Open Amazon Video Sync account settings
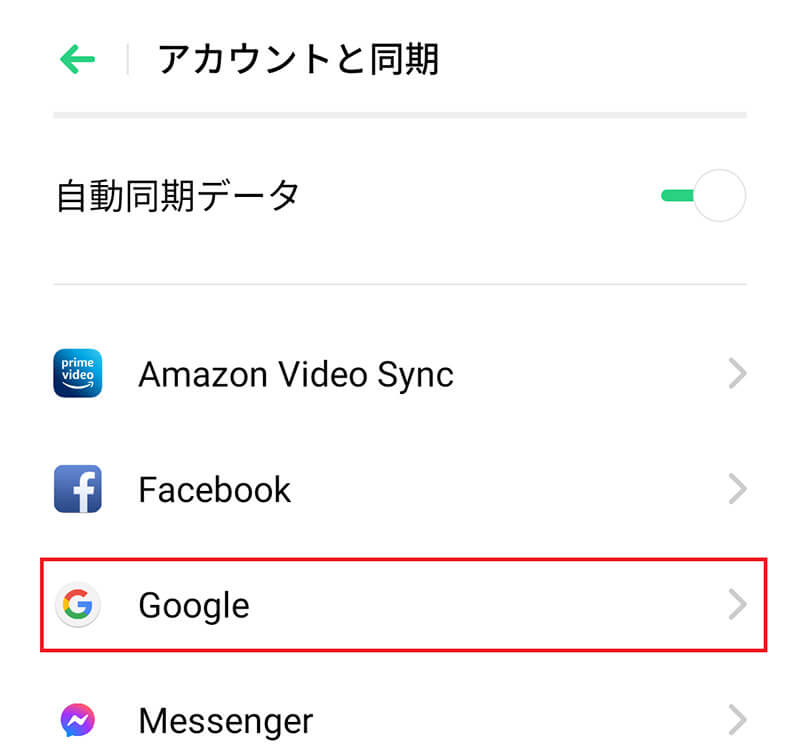Viewport: 800px width, 756px height. coord(400,375)
